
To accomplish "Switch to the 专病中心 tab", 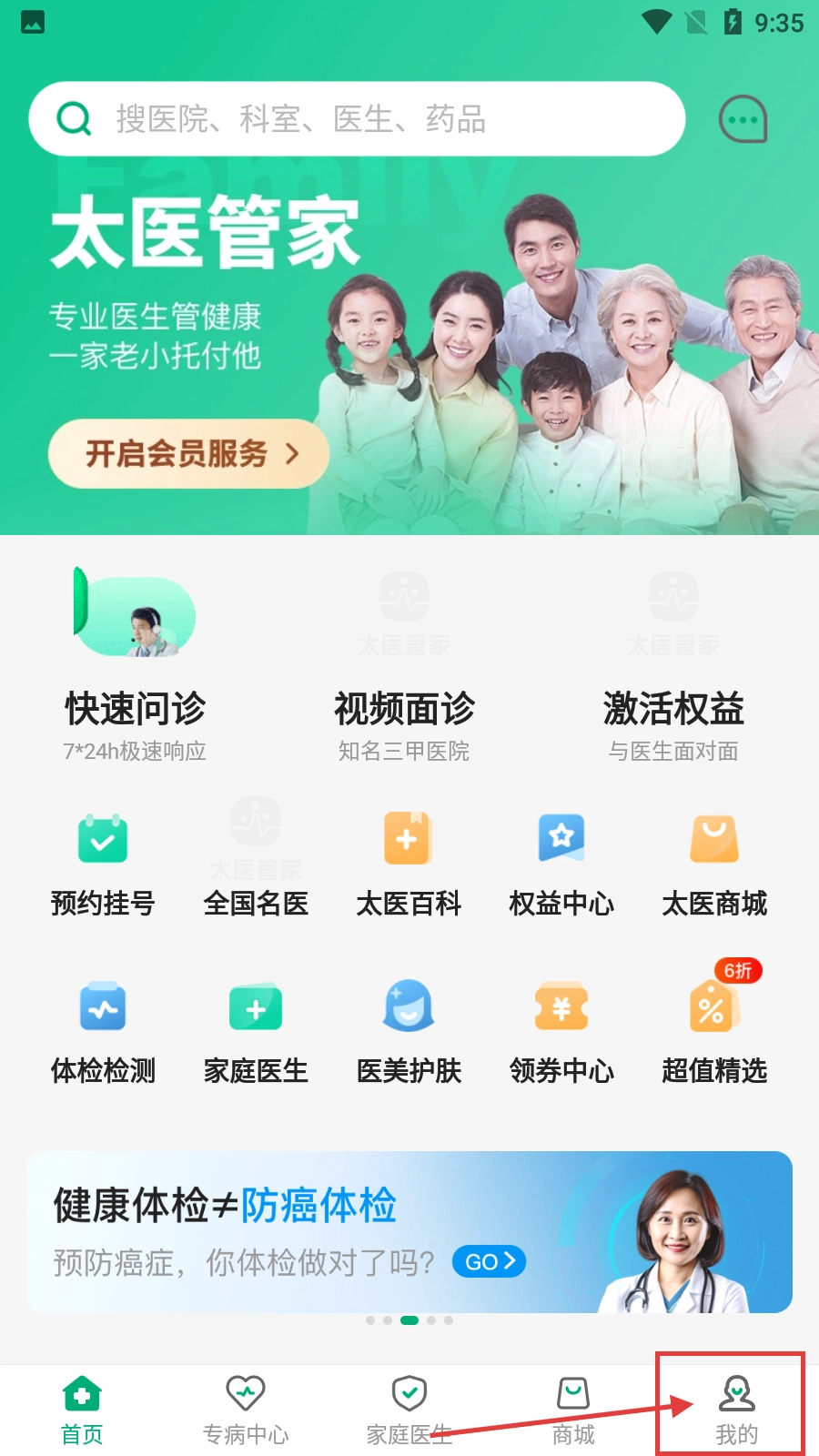I will [x=246, y=1410].
